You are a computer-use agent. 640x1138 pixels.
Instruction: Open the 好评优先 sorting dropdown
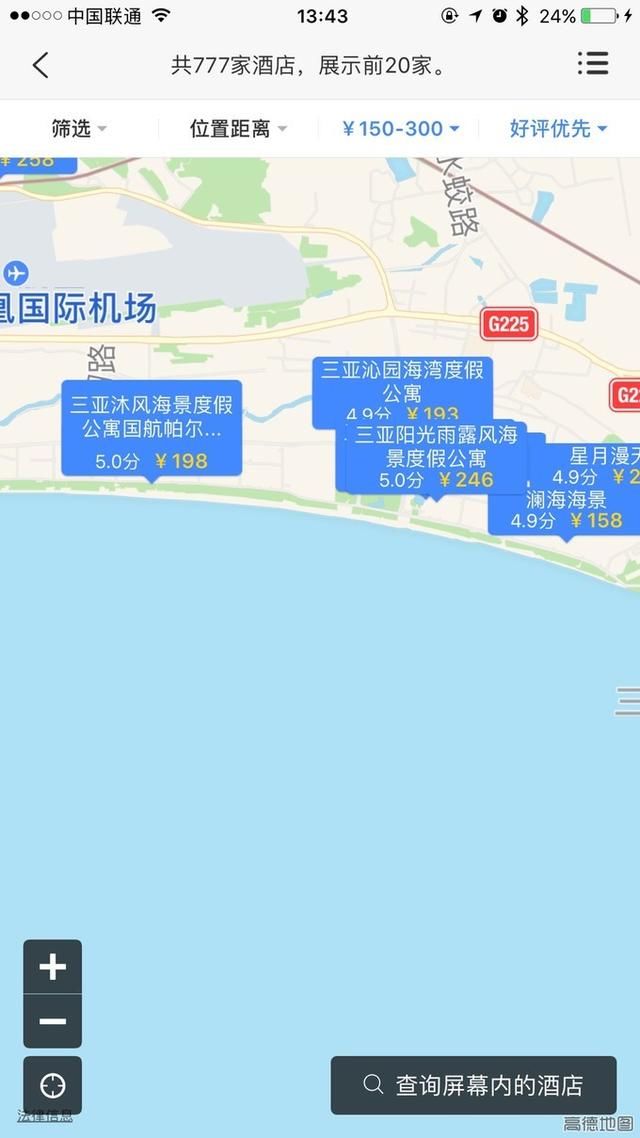(558, 128)
